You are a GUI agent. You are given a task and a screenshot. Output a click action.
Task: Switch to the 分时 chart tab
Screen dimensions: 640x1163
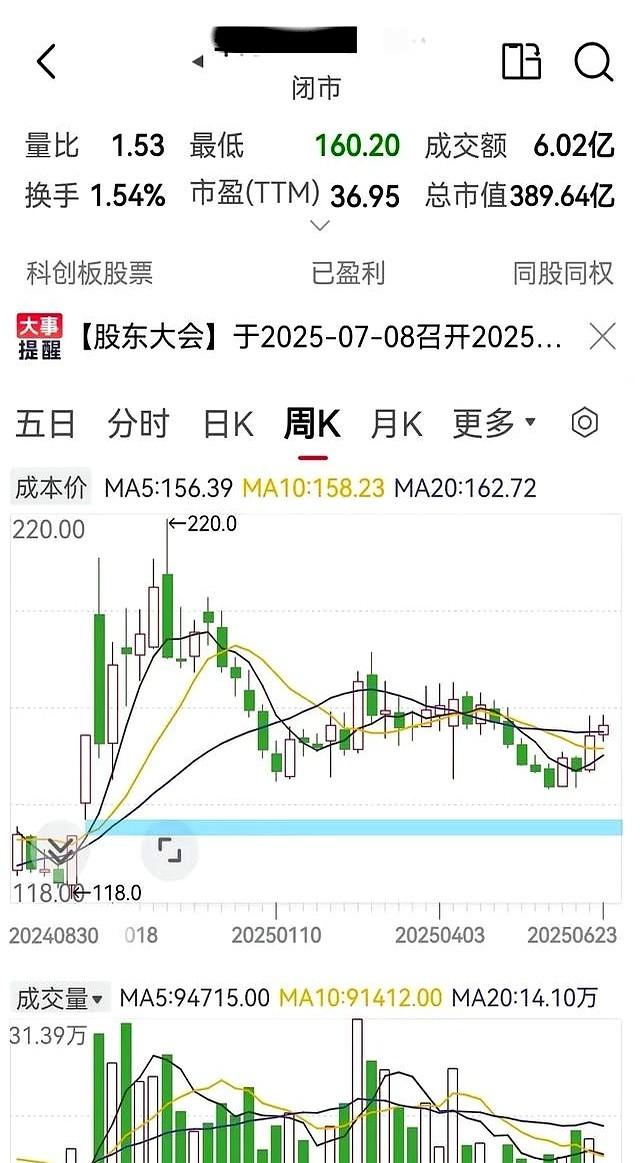139,424
